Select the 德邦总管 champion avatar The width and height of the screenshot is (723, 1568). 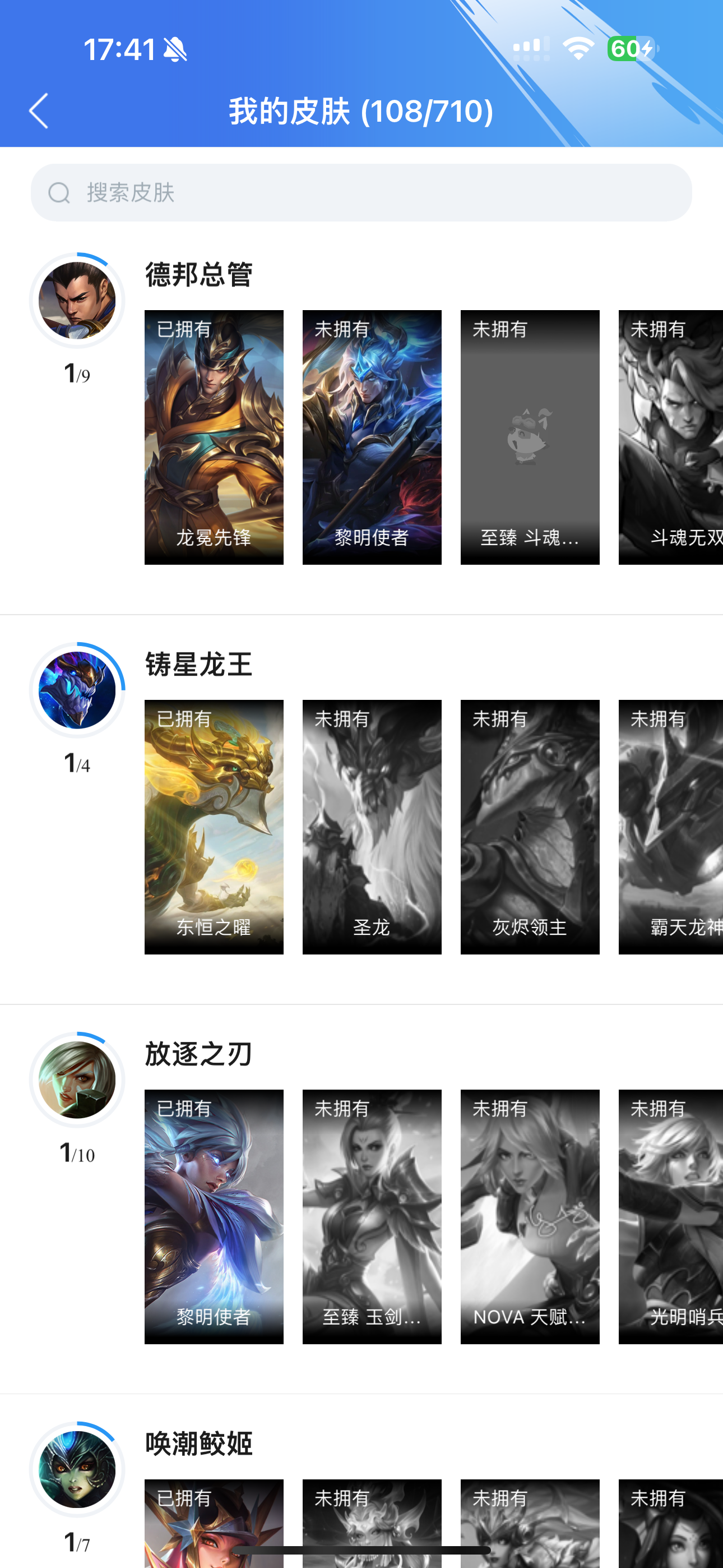[x=77, y=301]
